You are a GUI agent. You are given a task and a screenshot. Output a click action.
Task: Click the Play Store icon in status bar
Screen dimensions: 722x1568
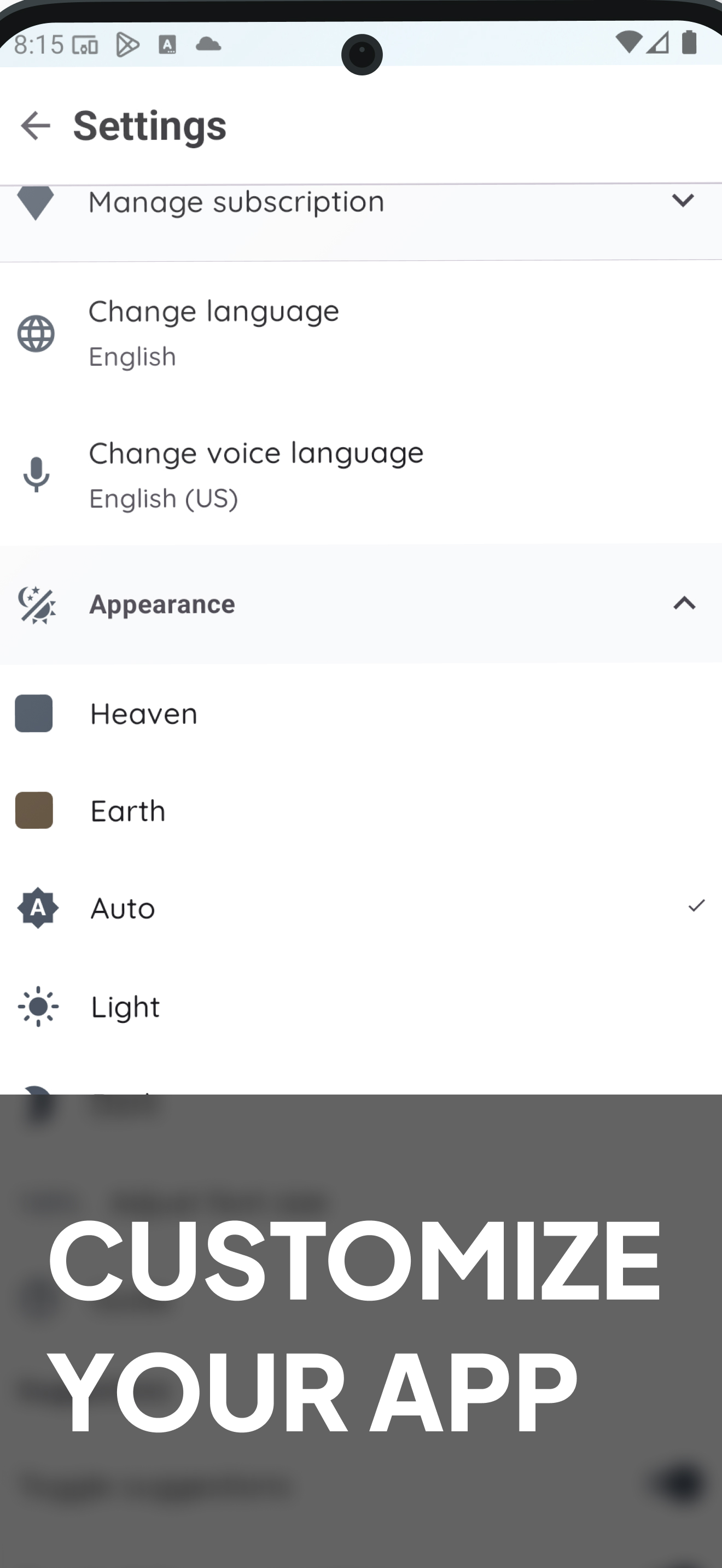pos(128,44)
